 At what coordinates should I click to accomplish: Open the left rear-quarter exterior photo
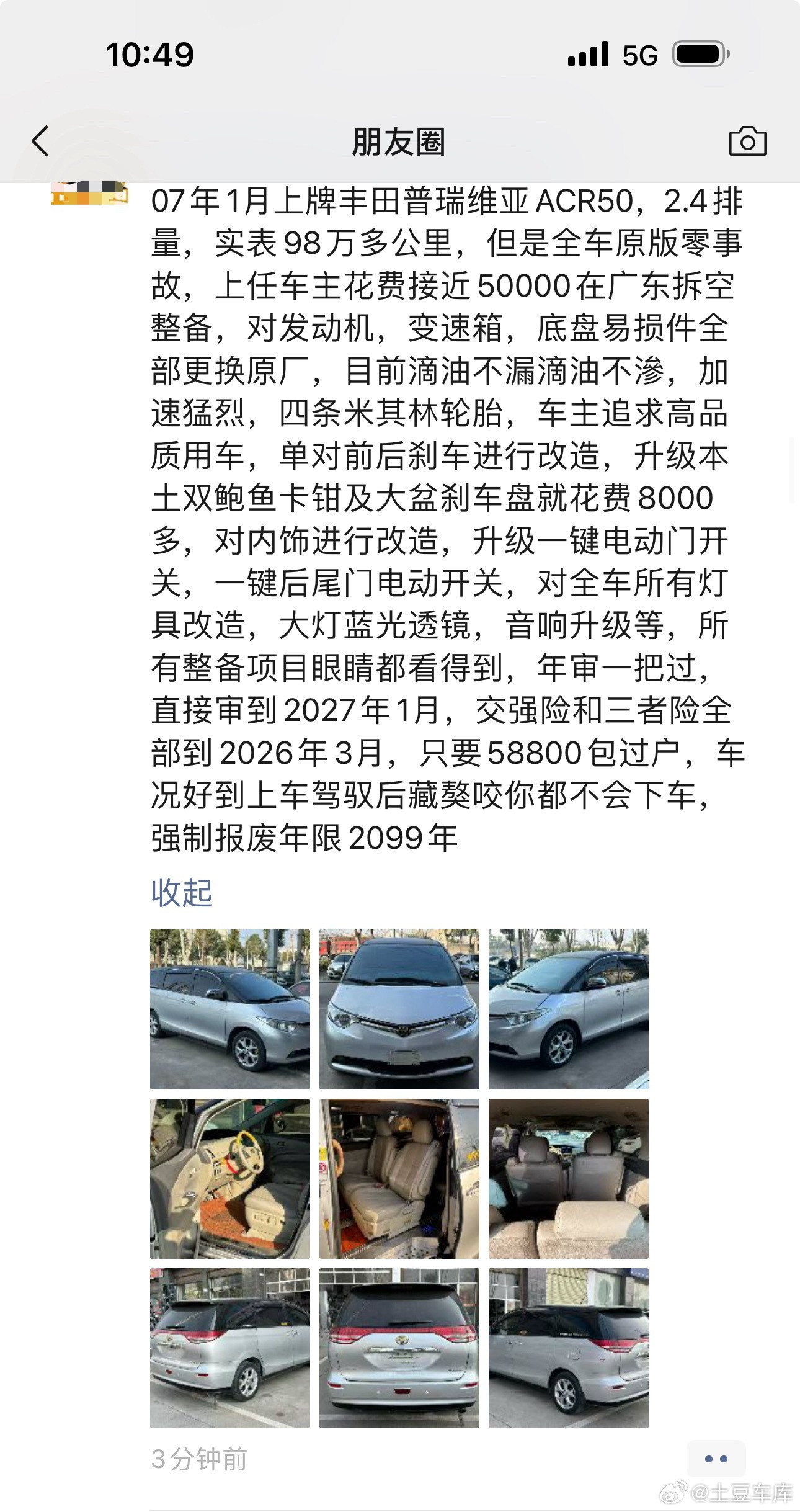coord(229,1346)
